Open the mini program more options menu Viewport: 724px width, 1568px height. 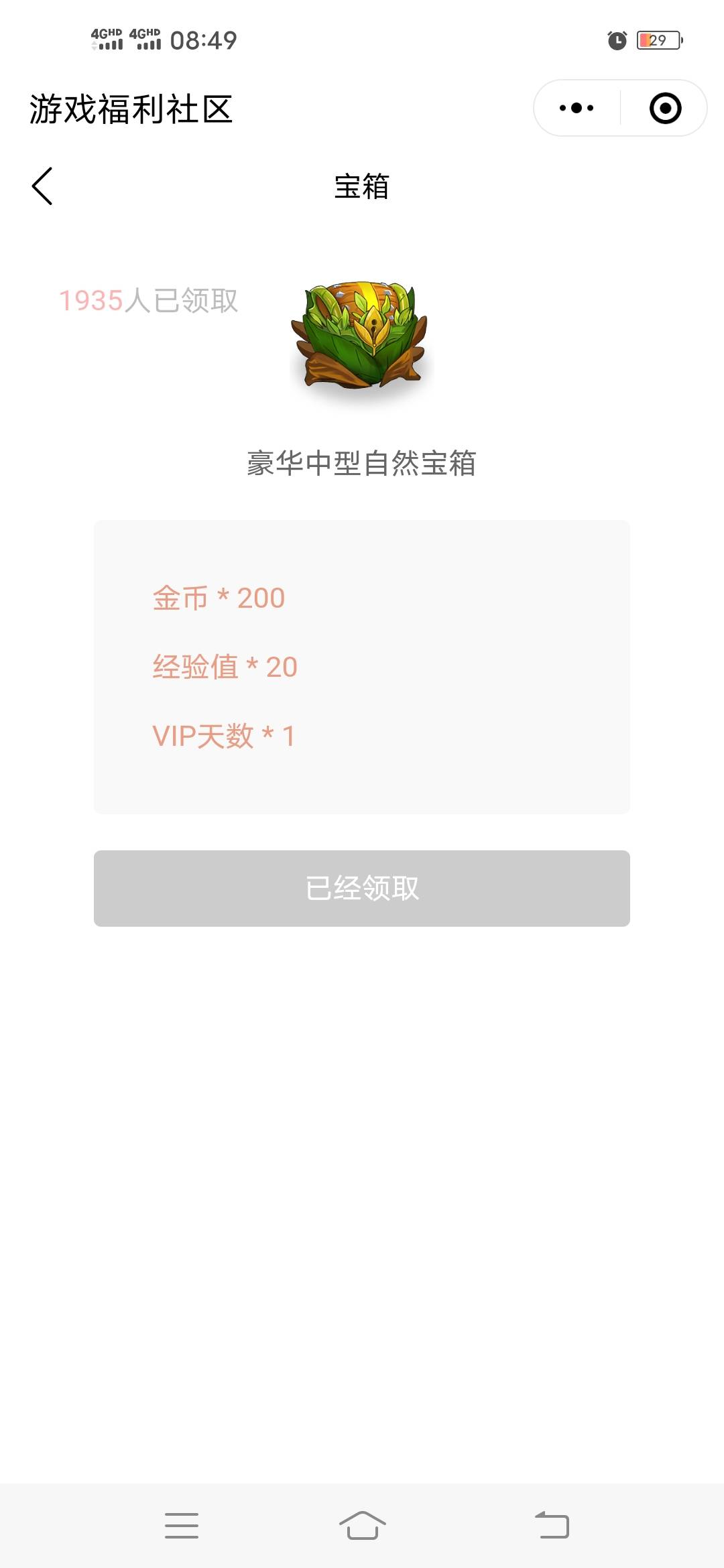(577, 108)
